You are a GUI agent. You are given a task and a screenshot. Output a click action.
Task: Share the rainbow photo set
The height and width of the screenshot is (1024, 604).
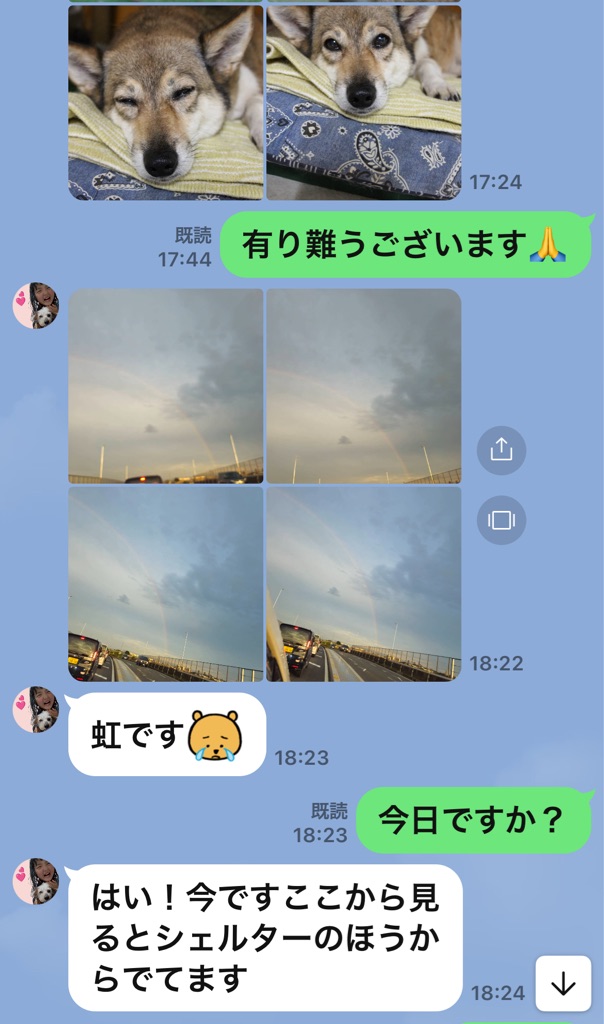501,450
